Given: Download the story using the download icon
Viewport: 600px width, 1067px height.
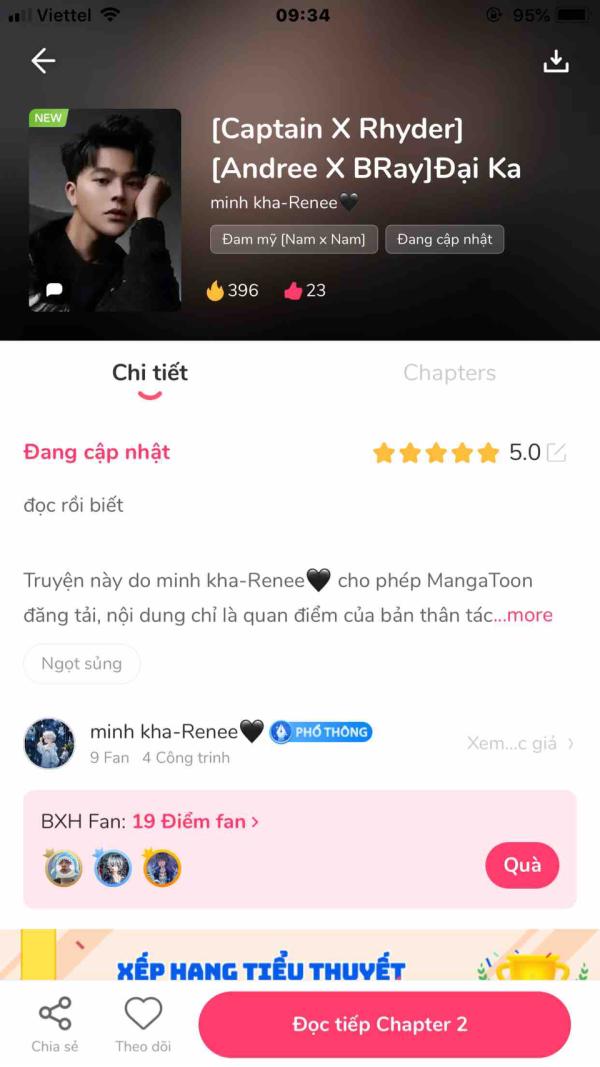Looking at the screenshot, I should click(x=555, y=61).
